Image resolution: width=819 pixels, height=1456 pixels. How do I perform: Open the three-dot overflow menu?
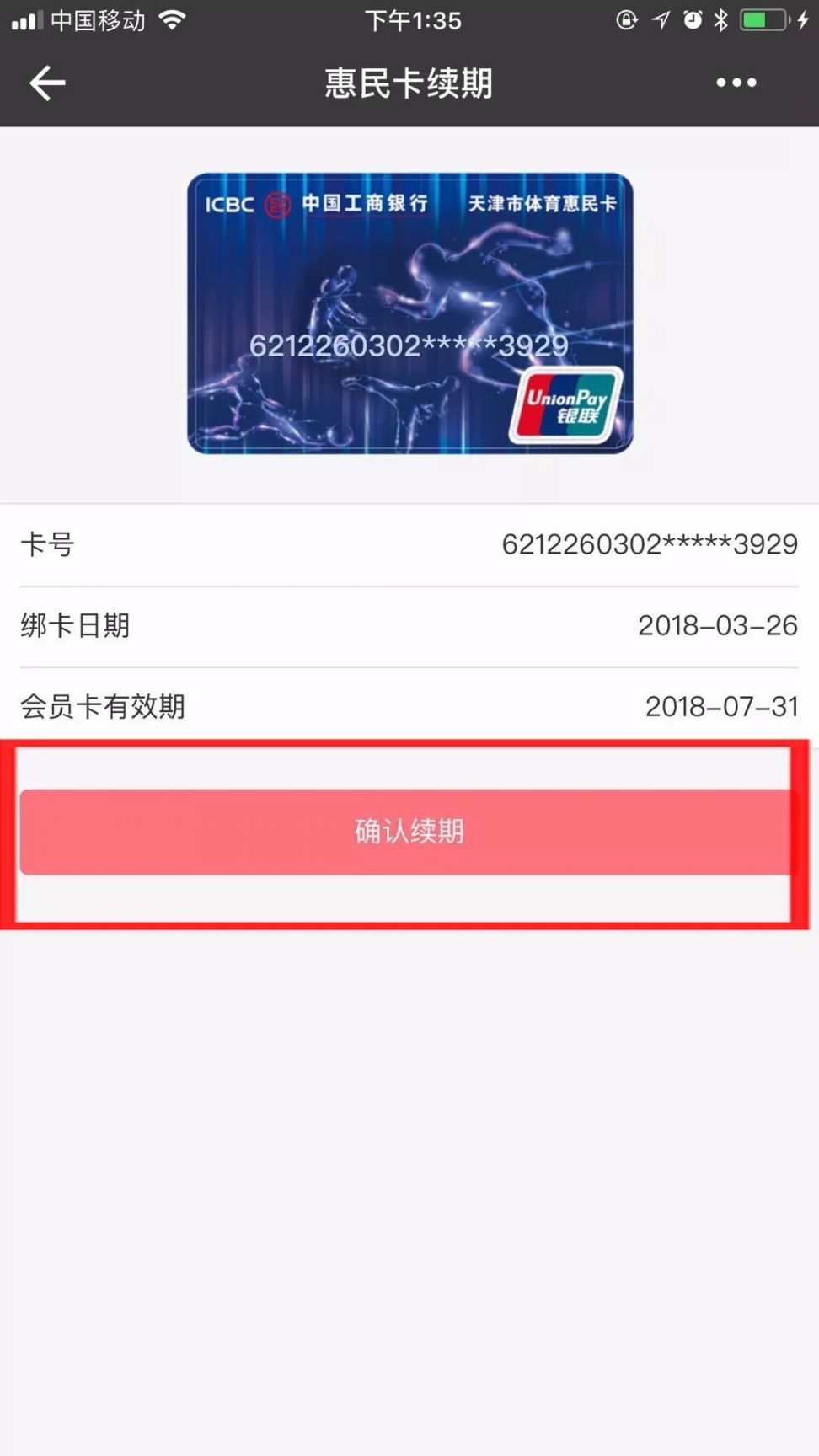[736, 83]
